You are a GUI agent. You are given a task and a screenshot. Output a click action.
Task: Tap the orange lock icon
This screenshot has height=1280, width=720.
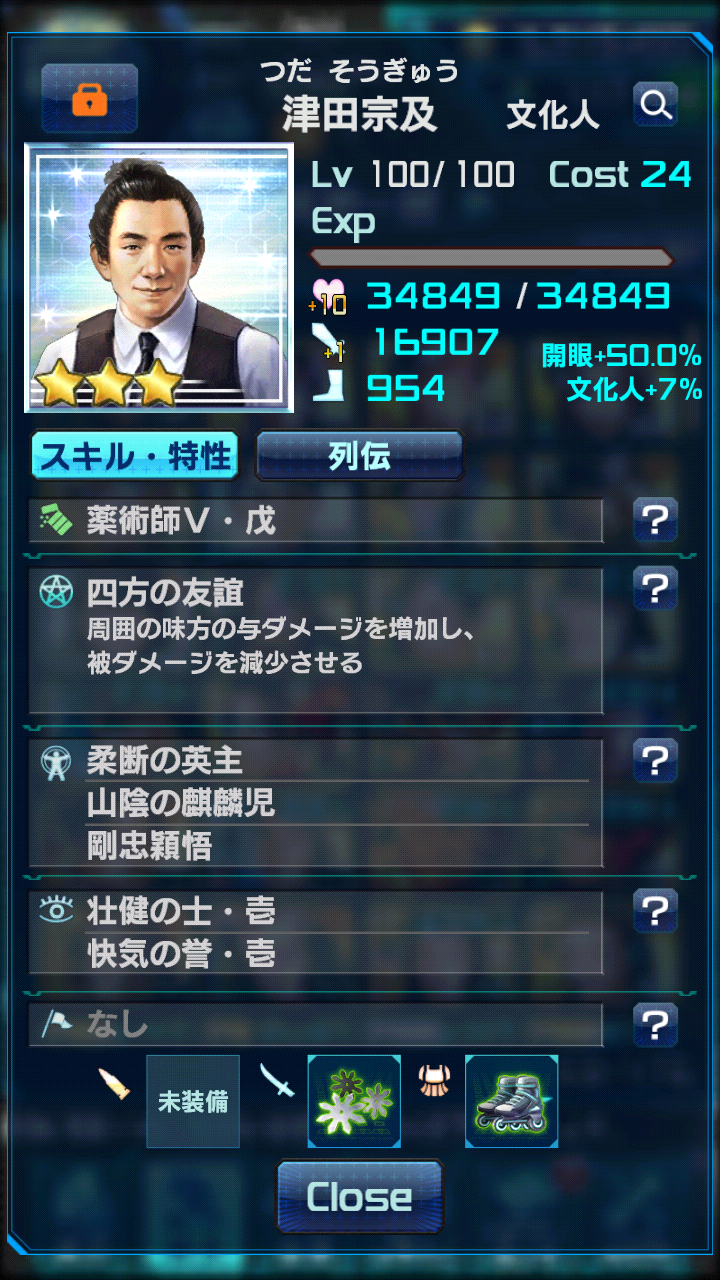click(x=89, y=98)
